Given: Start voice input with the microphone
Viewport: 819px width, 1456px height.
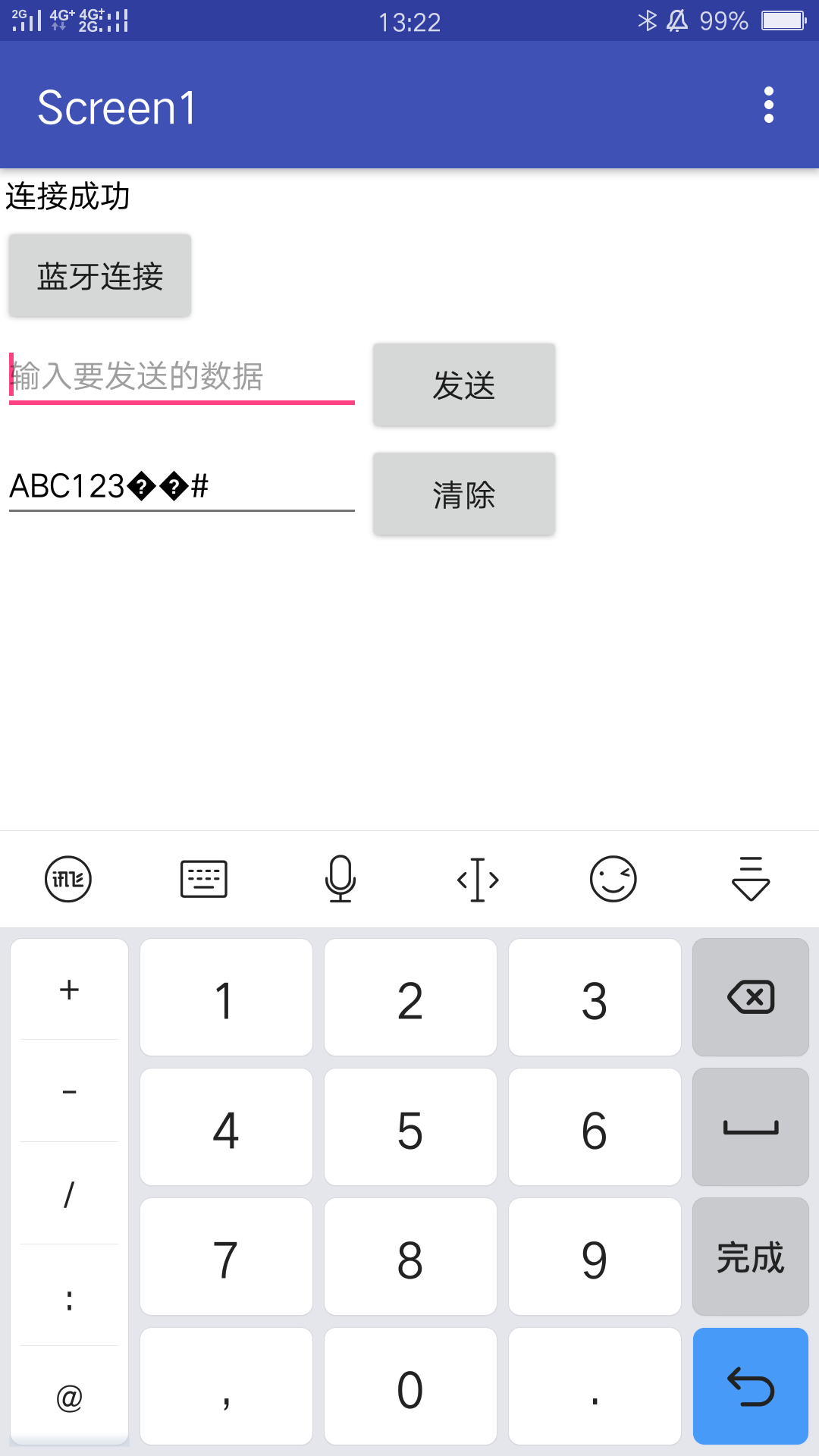Looking at the screenshot, I should 340,880.
